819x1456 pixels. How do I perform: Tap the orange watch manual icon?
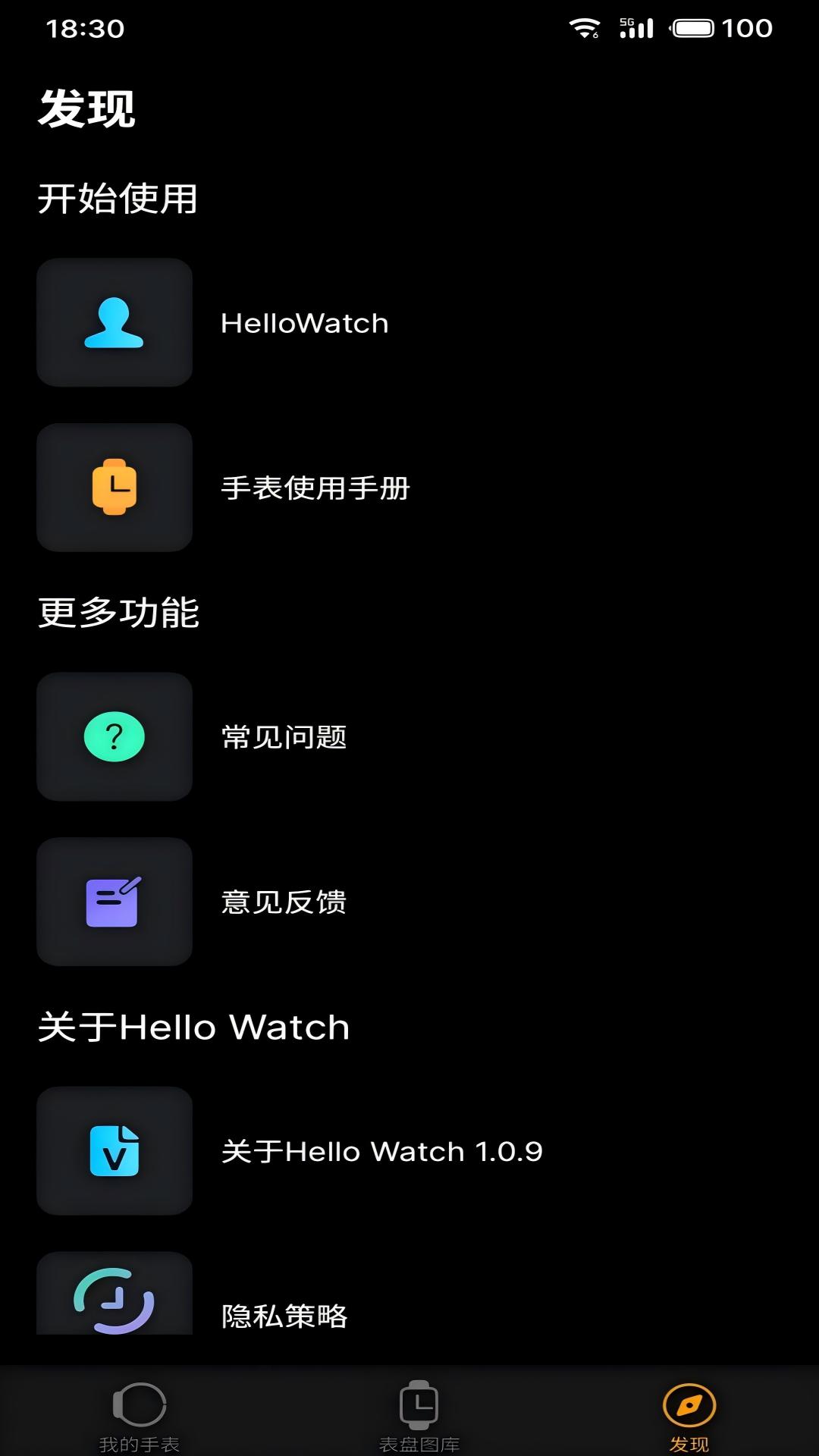tap(114, 488)
